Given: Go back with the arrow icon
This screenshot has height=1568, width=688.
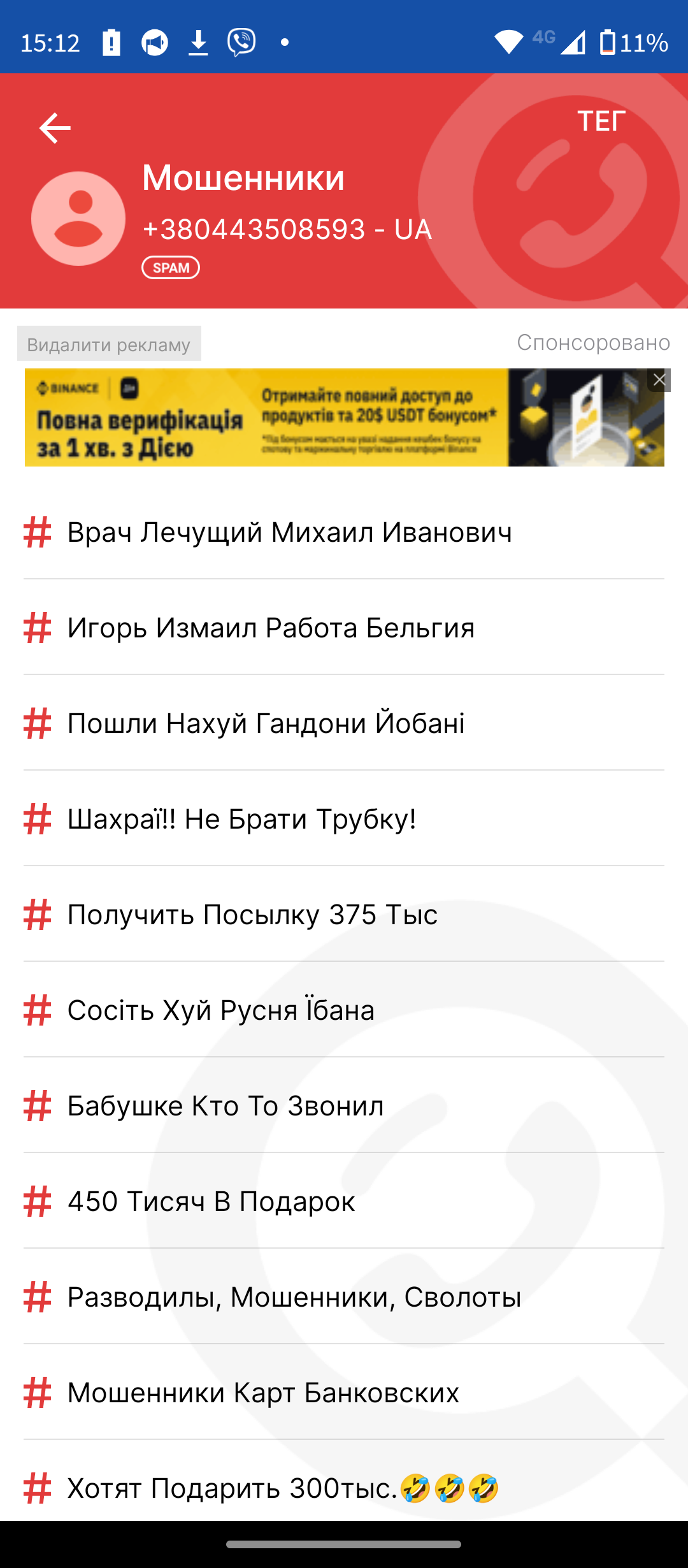Looking at the screenshot, I should pos(55,128).
